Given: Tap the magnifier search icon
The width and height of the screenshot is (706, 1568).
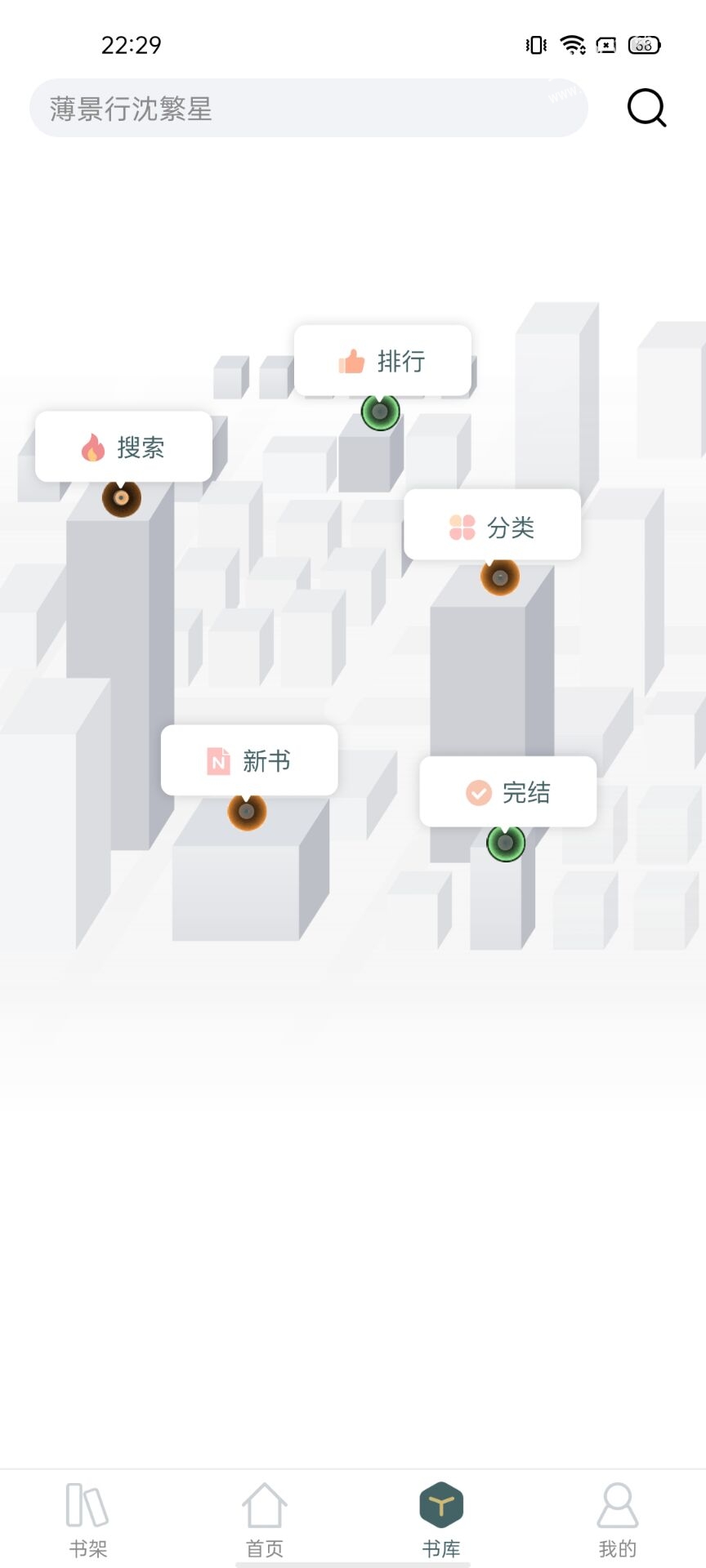Looking at the screenshot, I should [646, 108].
